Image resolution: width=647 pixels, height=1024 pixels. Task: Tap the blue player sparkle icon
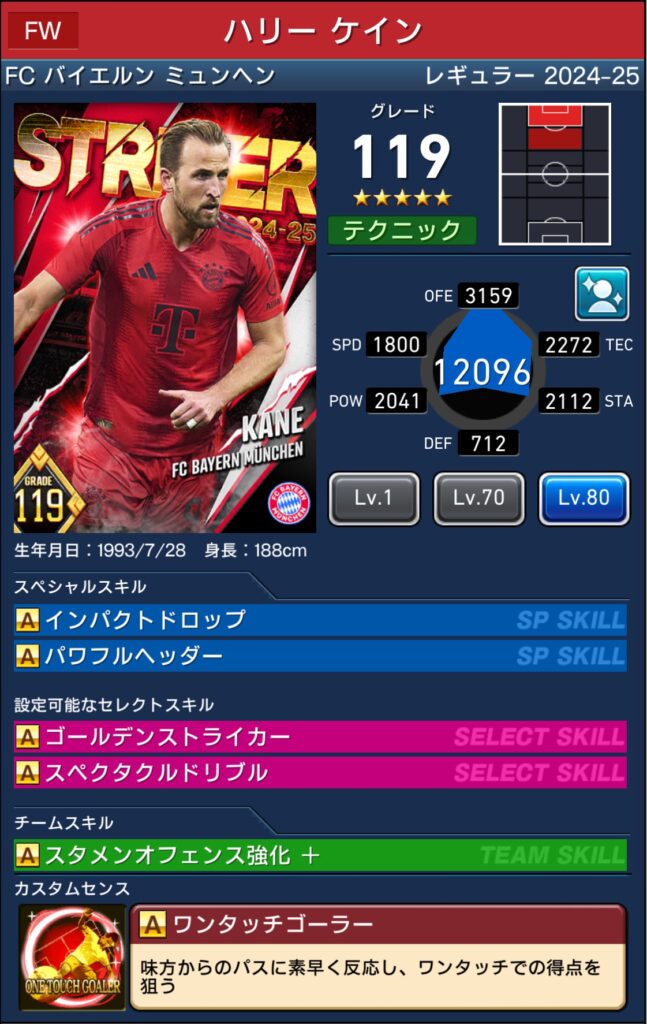[602, 294]
